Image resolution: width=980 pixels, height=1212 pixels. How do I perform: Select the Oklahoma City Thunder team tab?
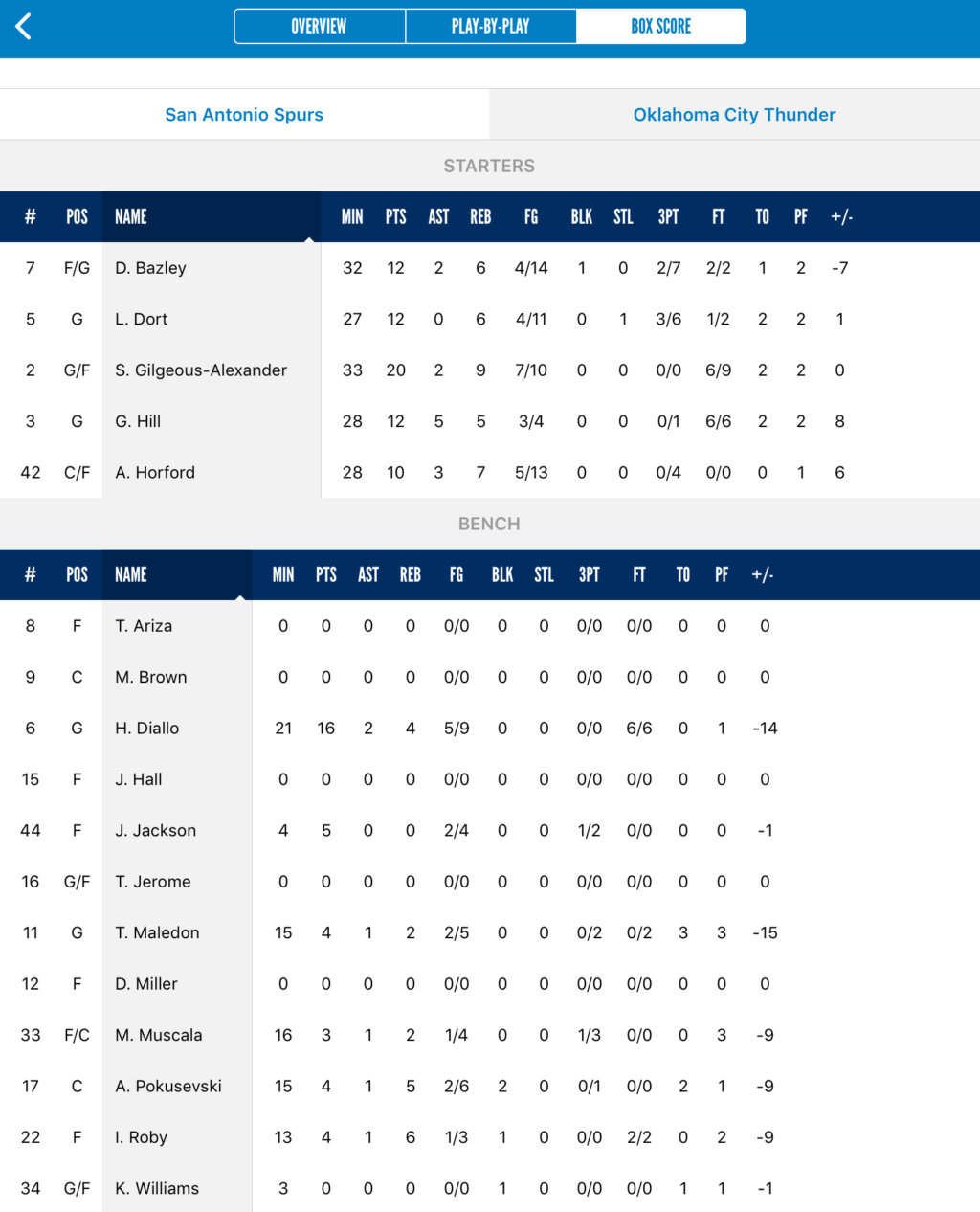point(734,115)
